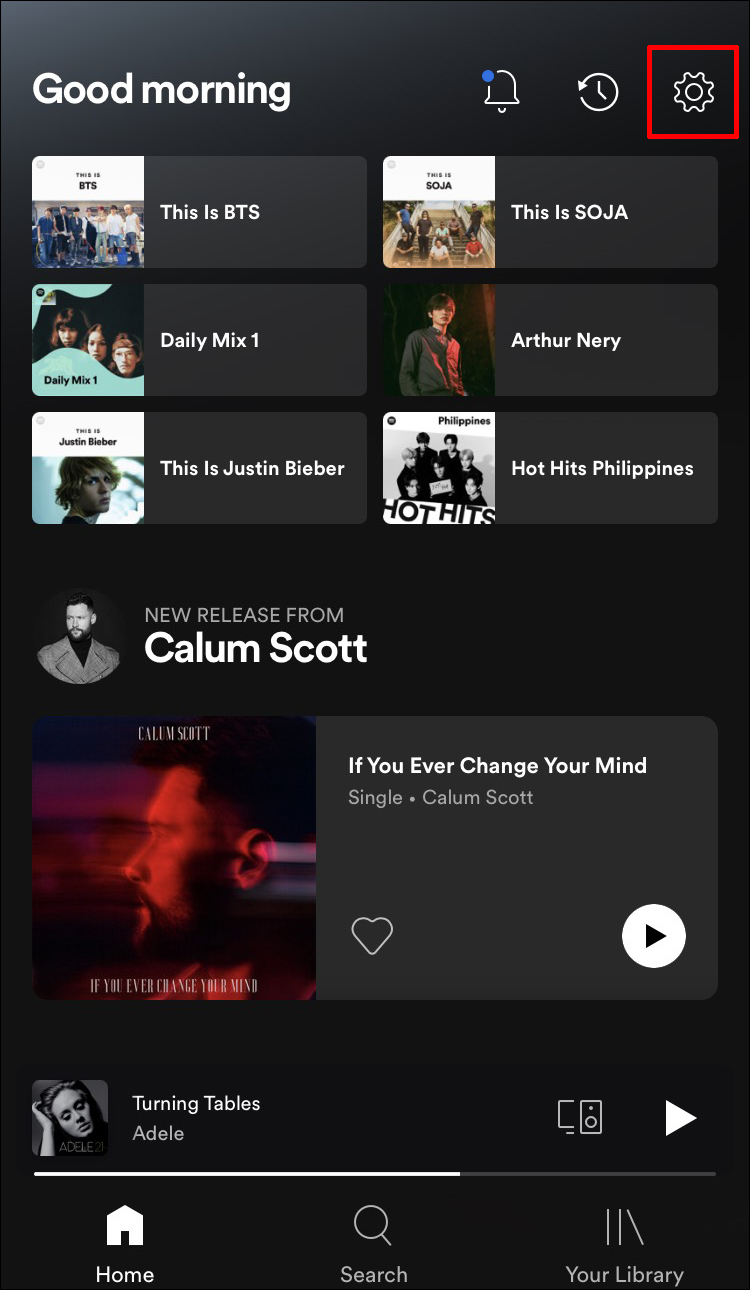The height and width of the screenshot is (1290, 750).
Task: Open This Is BTS playlist
Action: click(199, 212)
